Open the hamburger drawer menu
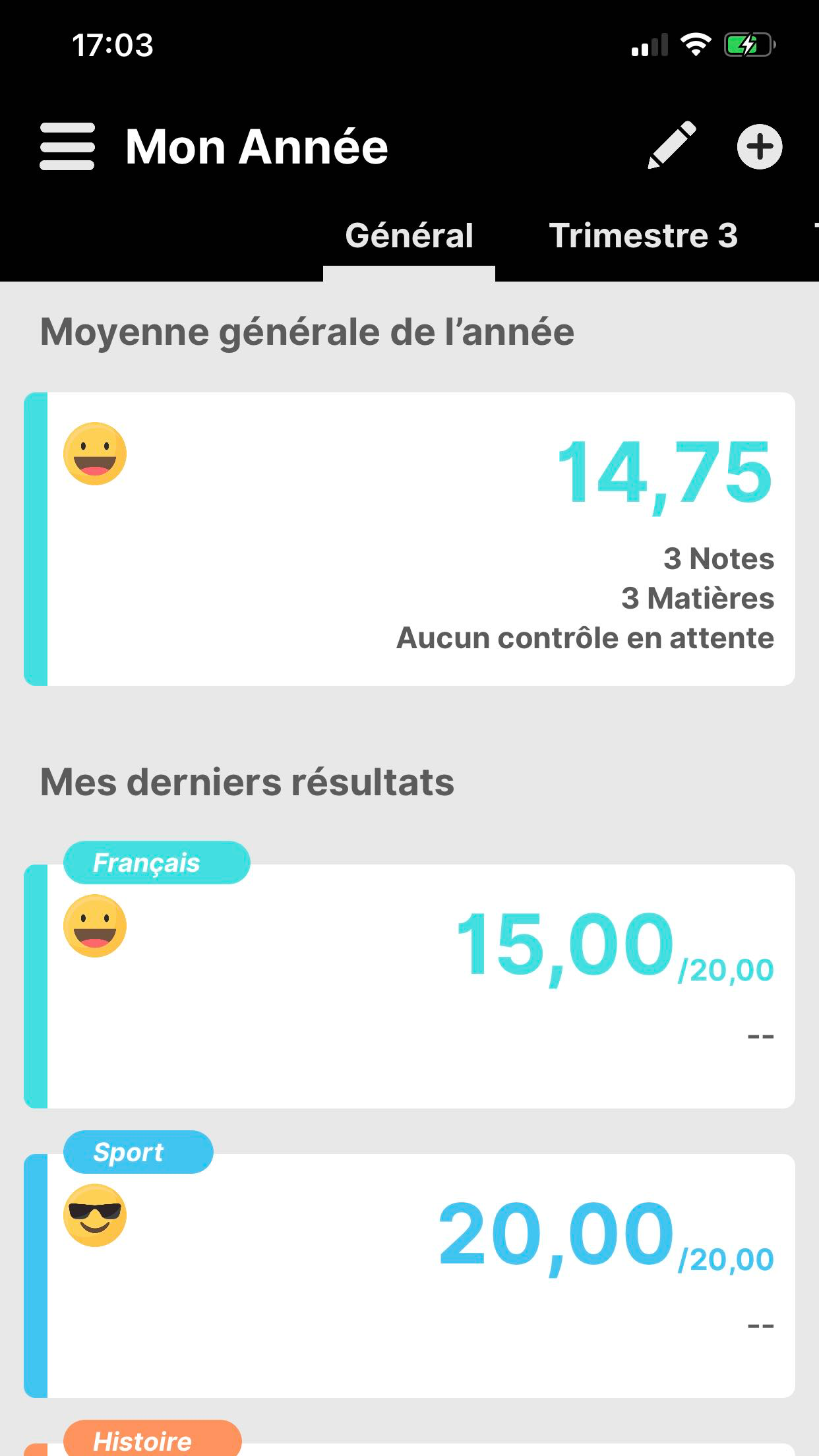Screen dimensions: 819x1456 click(x=67, y=146)
